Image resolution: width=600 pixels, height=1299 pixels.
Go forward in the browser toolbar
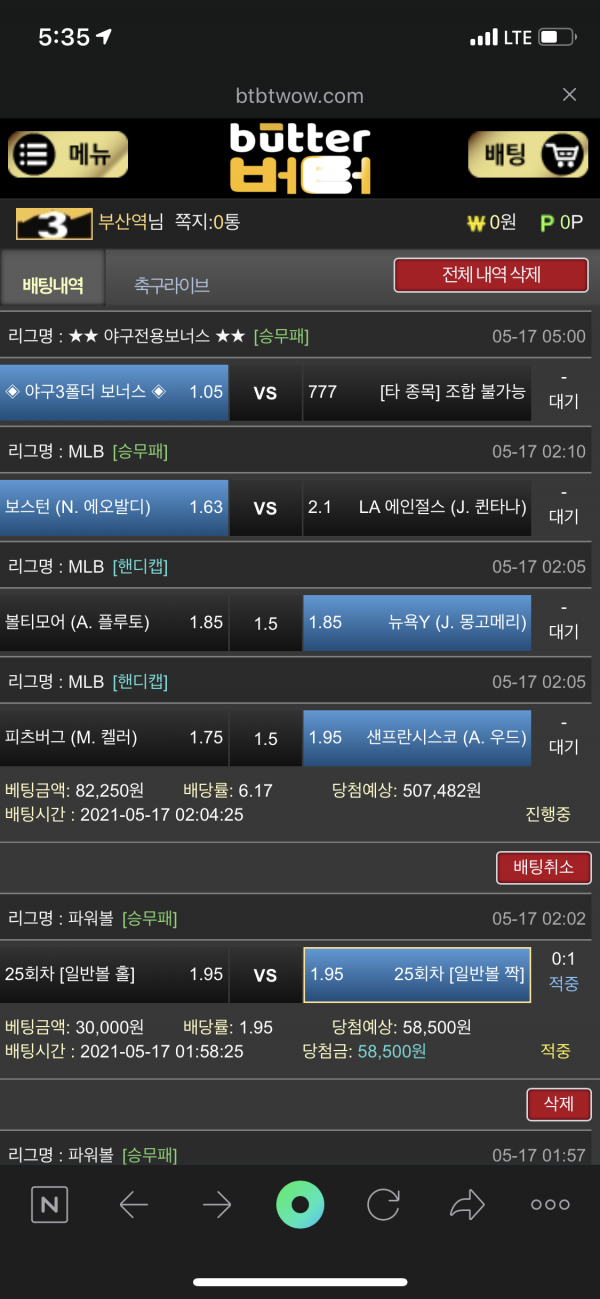coord(217,1205)
